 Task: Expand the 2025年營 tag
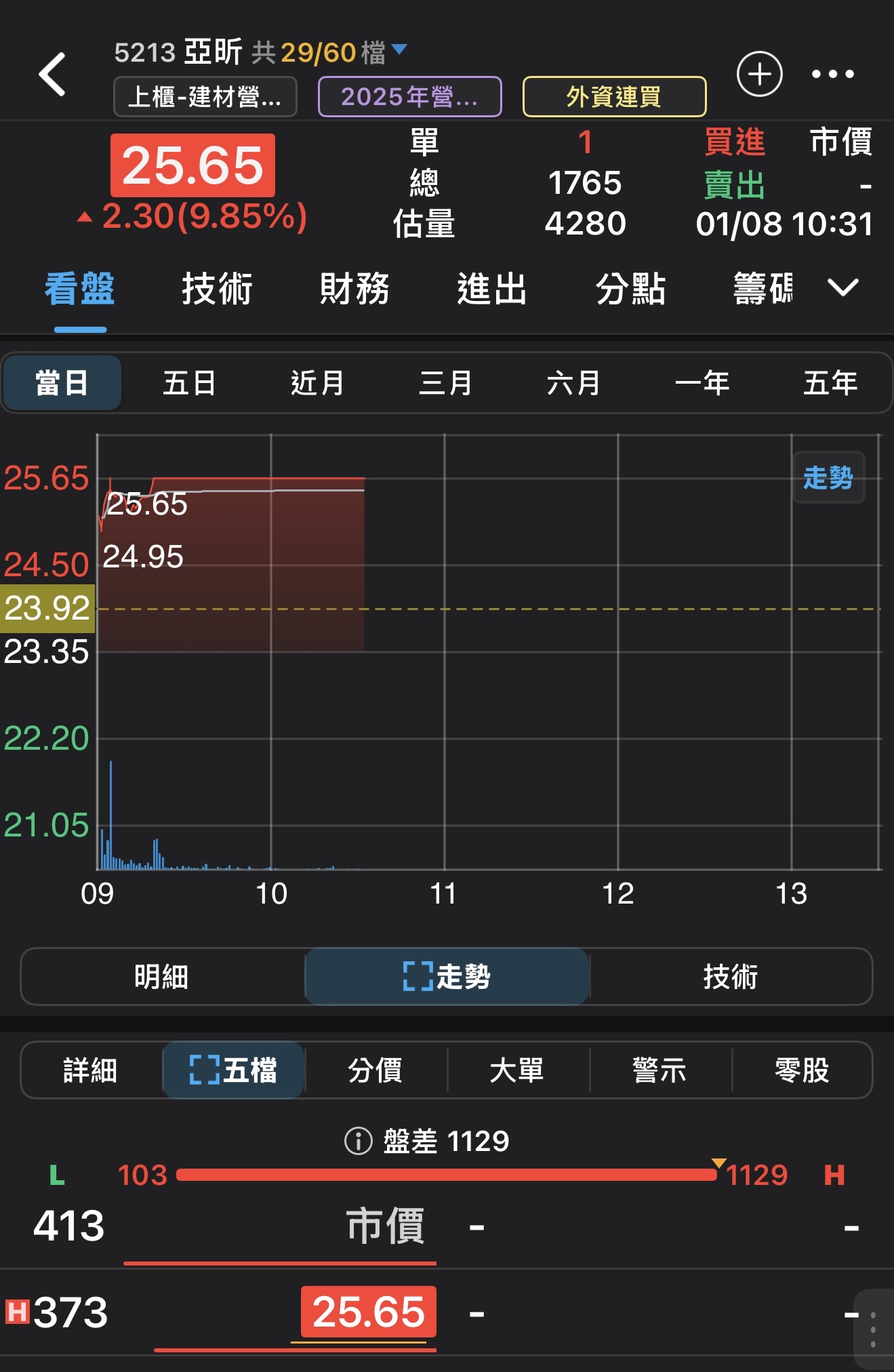[409, 96]
